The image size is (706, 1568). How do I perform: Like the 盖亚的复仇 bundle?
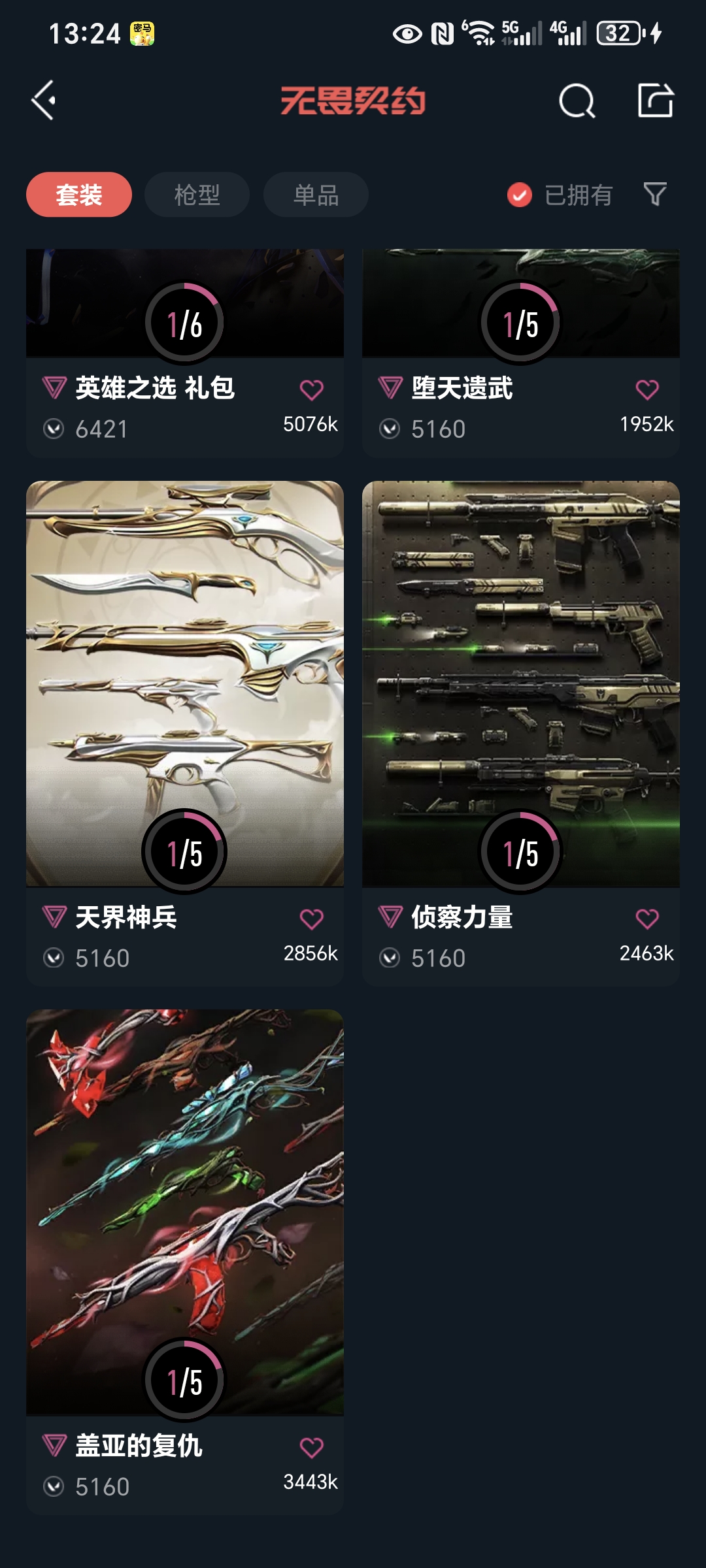point(311,1448)
